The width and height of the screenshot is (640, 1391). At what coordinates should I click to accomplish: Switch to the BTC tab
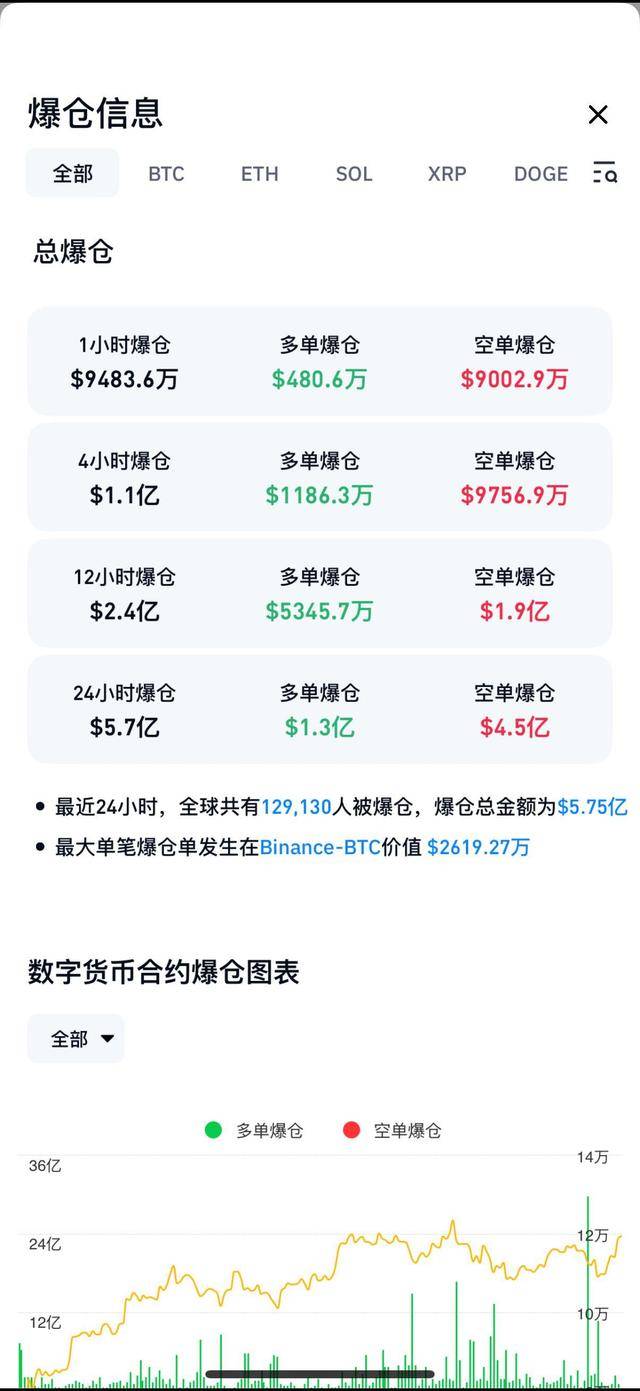(x=166, y=173)
